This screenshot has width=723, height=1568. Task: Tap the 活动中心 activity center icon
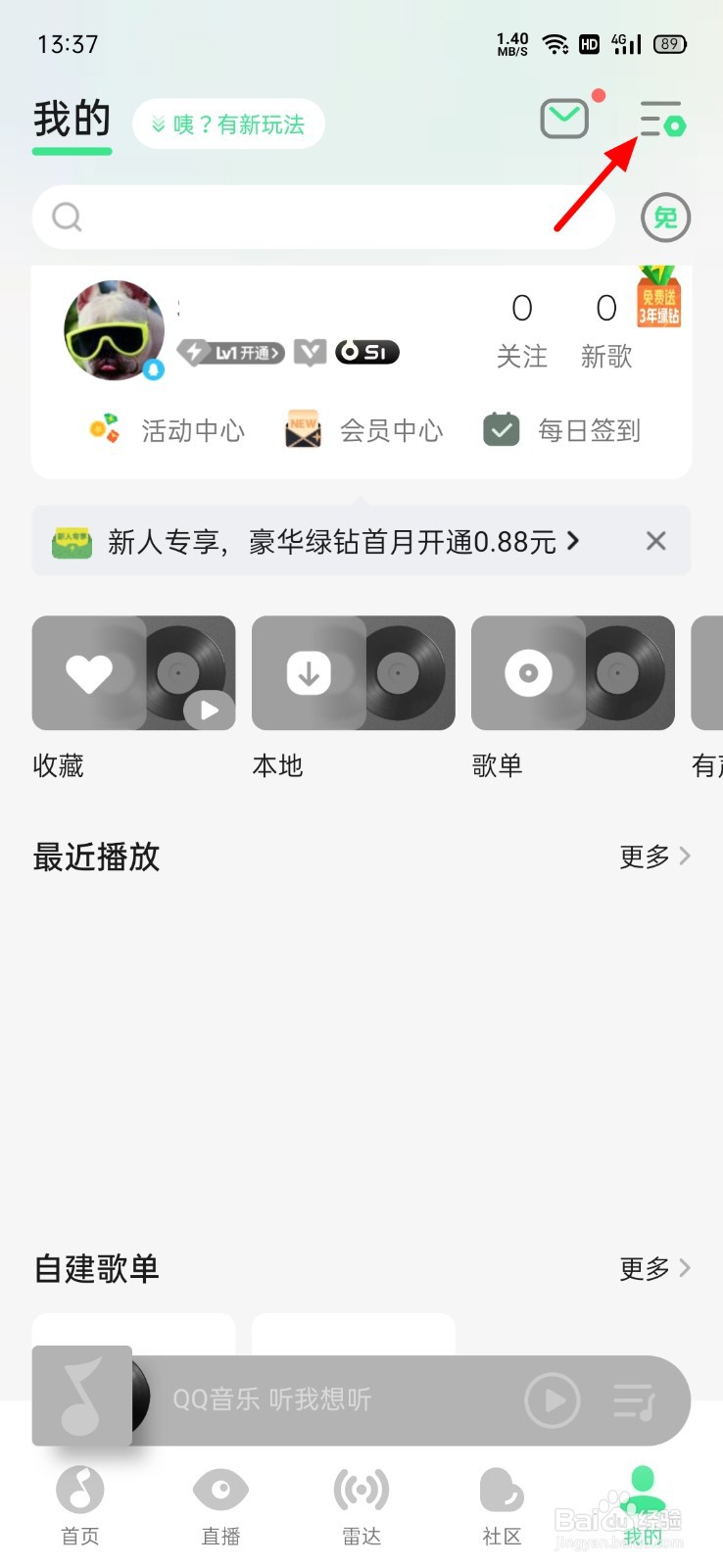point(103,429)
